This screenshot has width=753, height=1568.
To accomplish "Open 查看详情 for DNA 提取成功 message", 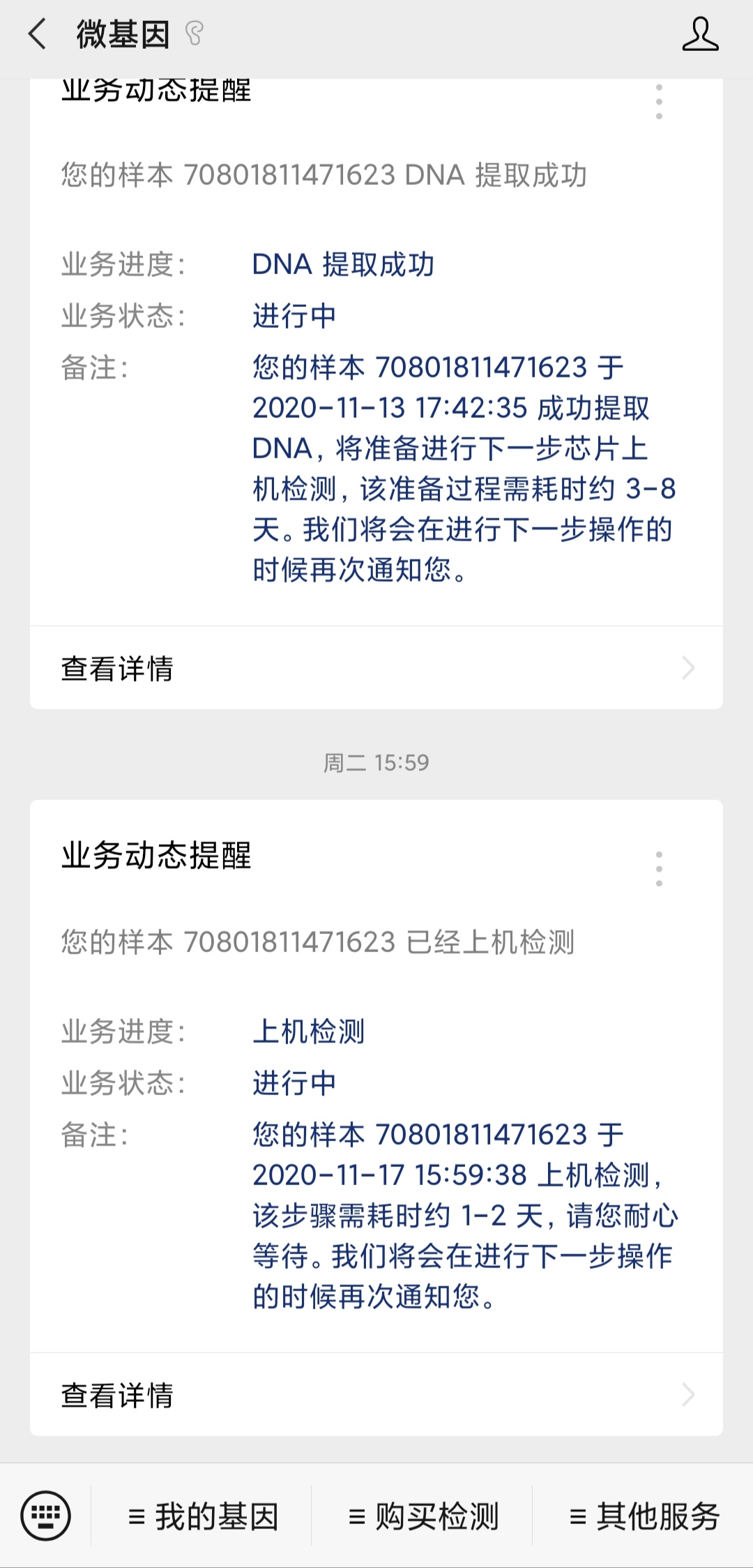I will [x=376, y=668].
